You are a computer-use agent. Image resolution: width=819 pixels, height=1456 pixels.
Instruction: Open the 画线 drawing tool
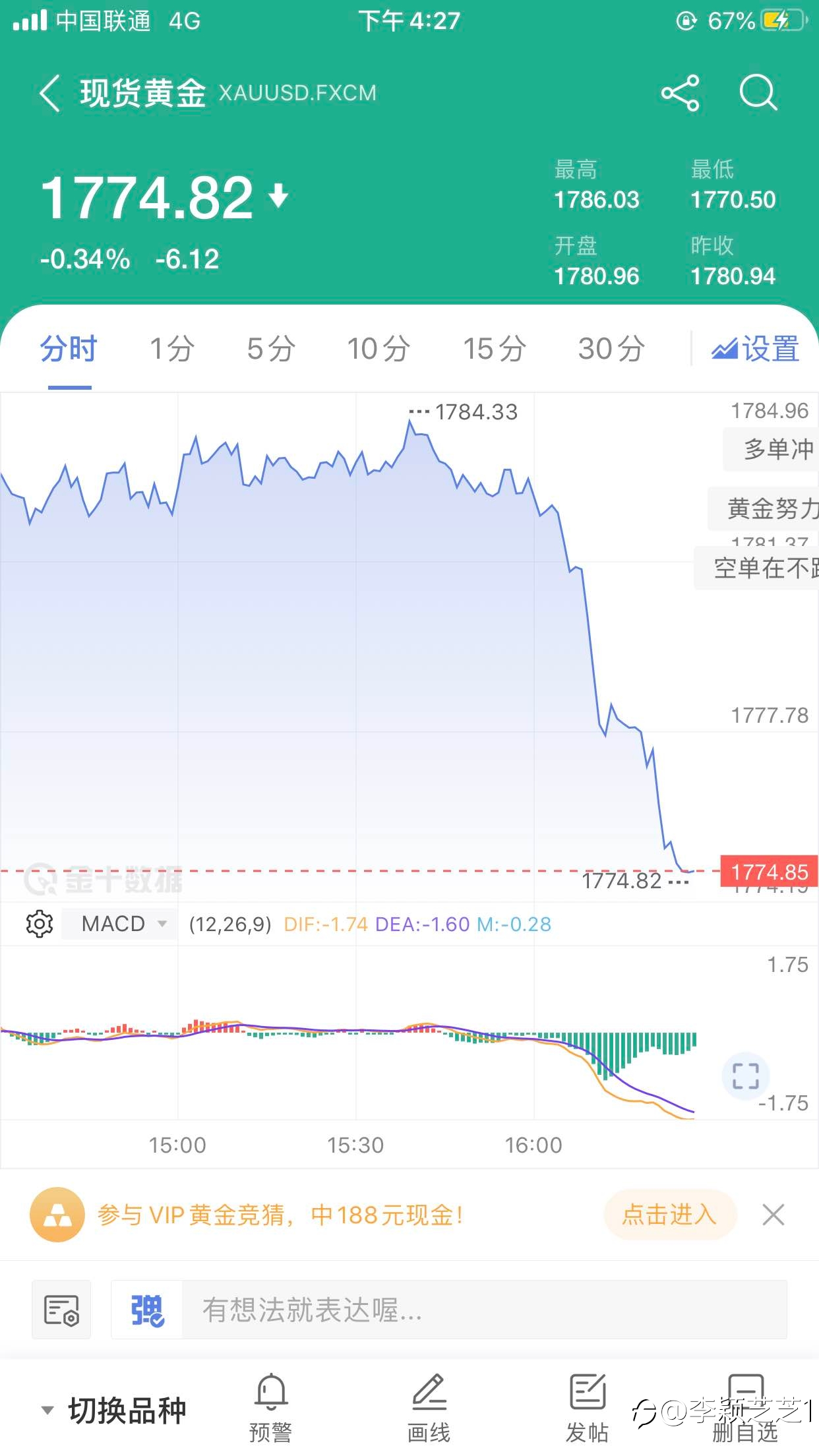click(429, 1409)
